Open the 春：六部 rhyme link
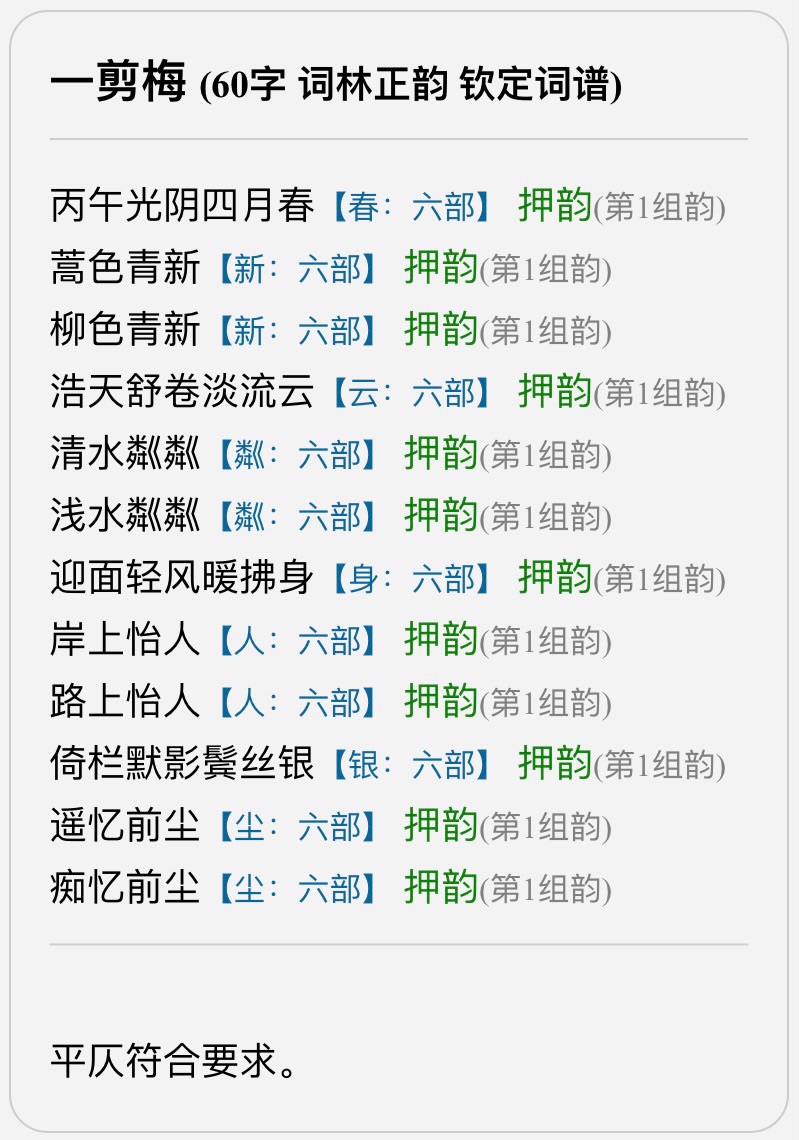The height and width of the screenshot is (1140, 799). [412, 207]
